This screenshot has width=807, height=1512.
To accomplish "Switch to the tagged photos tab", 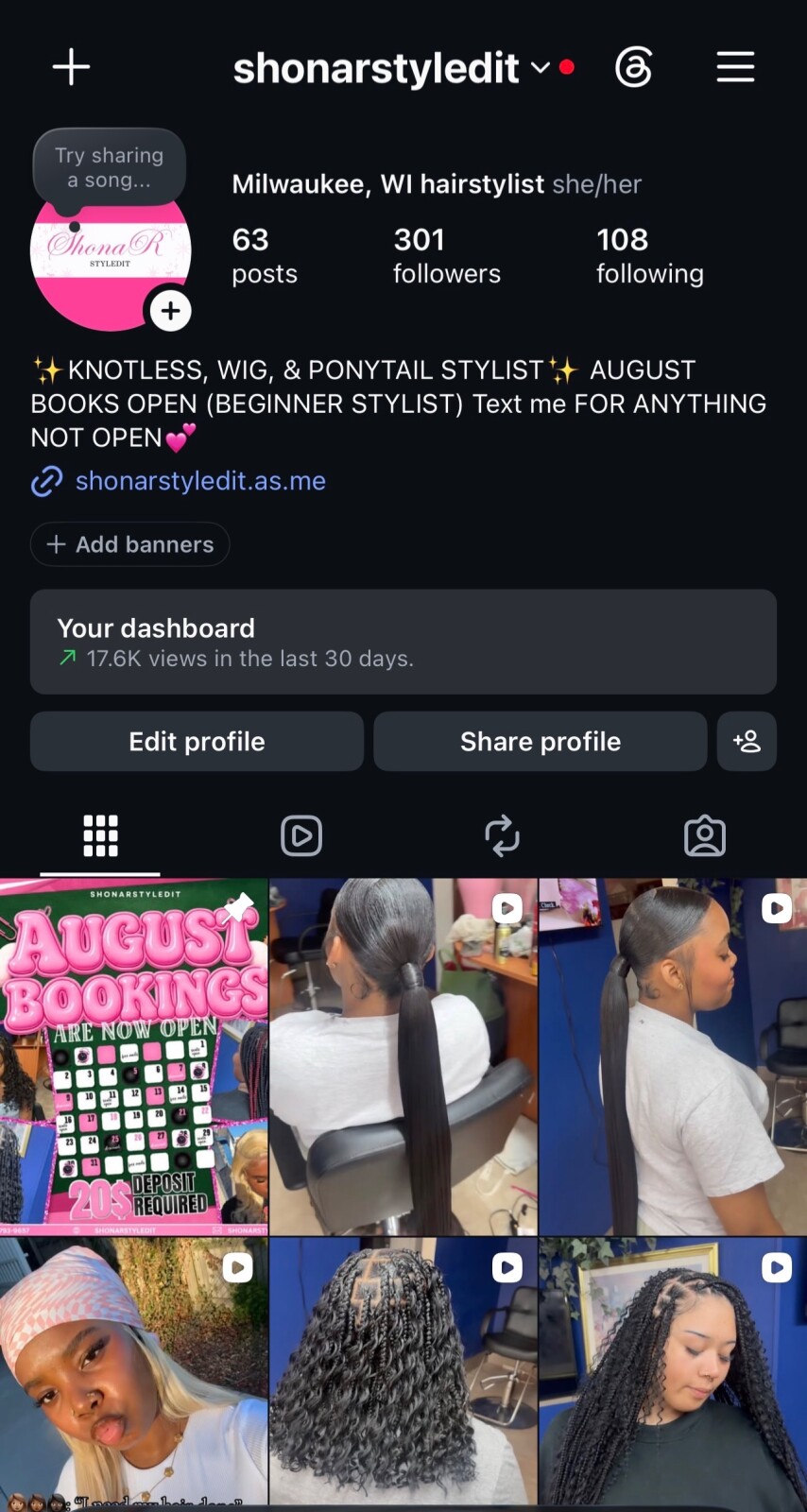I will (705, 836).
